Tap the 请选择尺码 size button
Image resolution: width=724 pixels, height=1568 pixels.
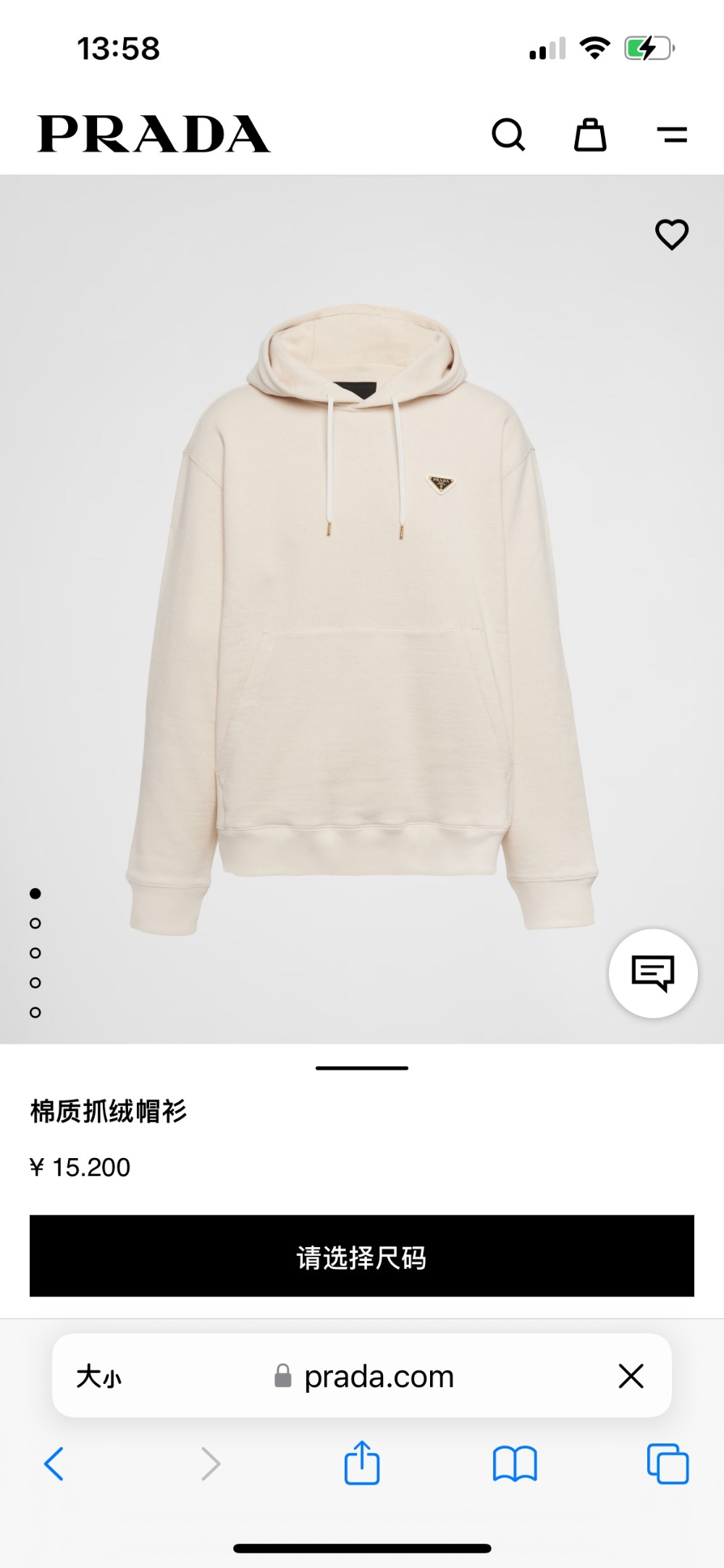click(x=362, y=1256)
